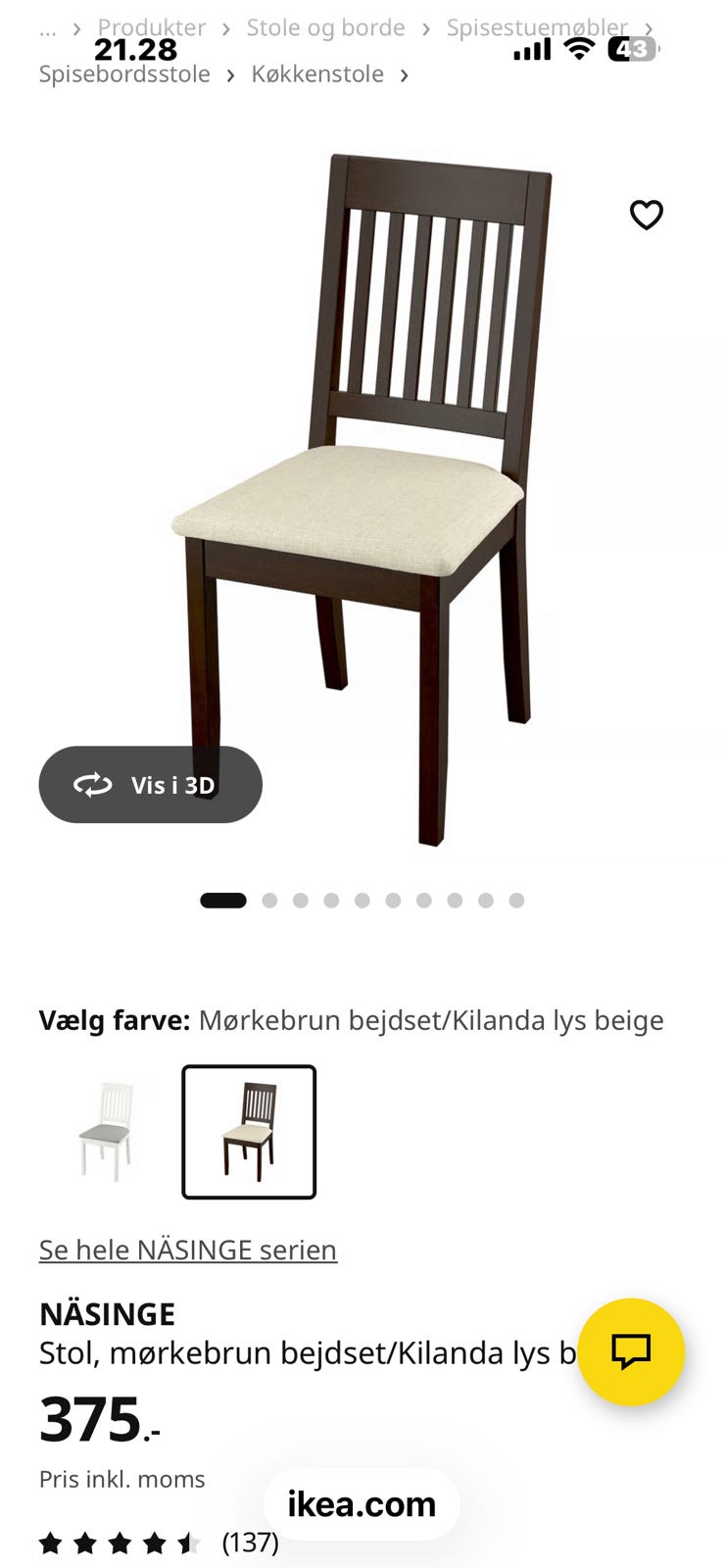
Task: Open the chat via the yellow speech bubble
Action: click(632, 1353)
